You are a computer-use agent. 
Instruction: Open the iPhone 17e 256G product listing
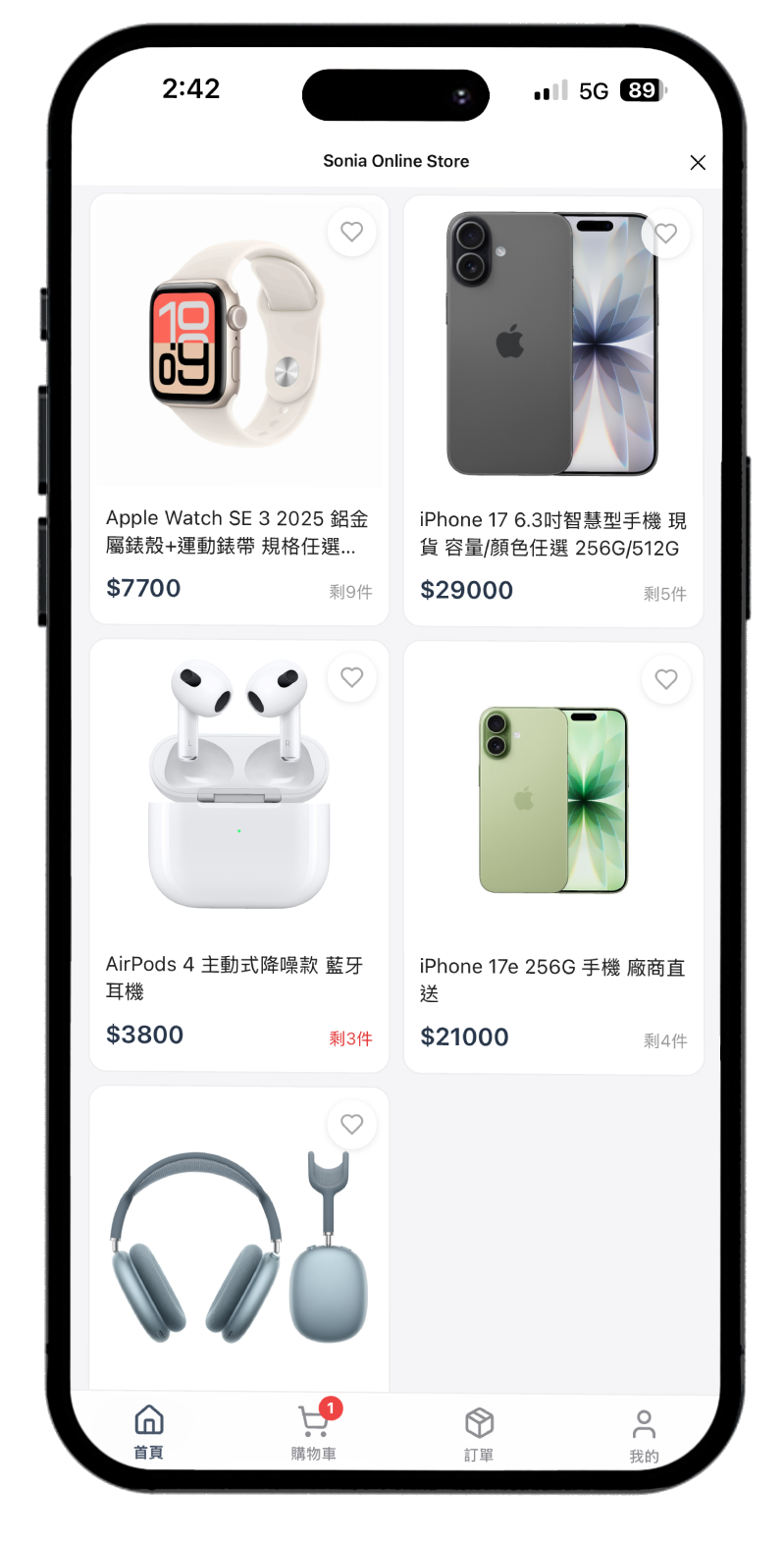tap(552, 981)
